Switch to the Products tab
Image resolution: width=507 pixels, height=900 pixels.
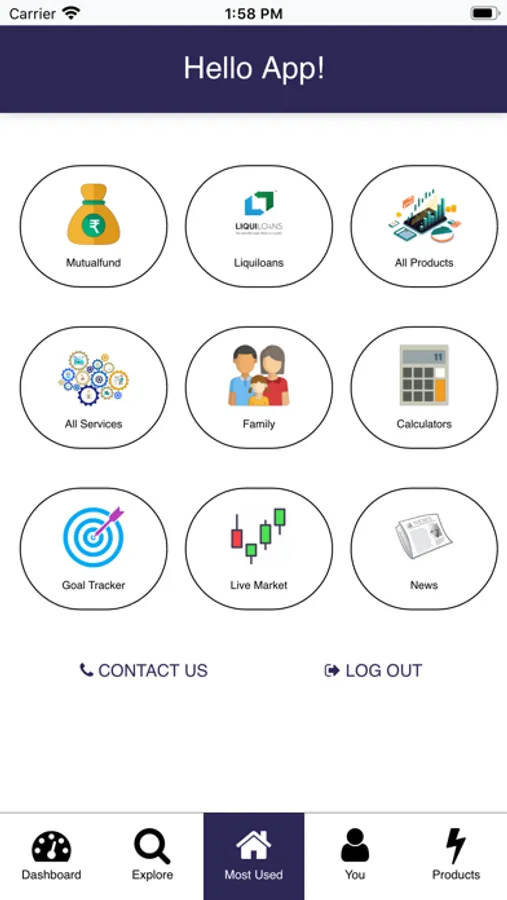[x=456, y=856]
